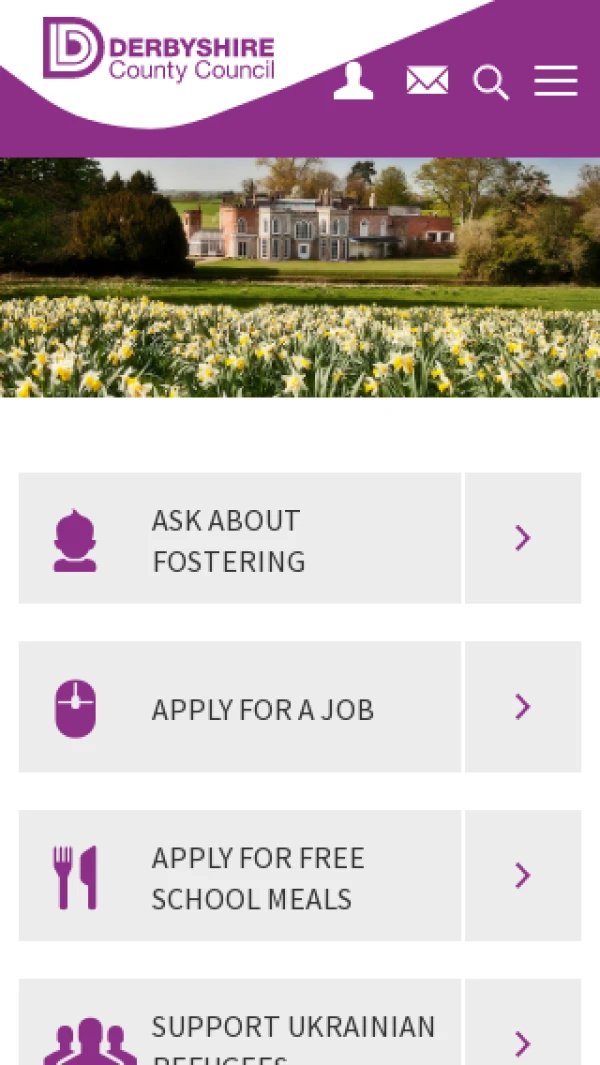This screenshot has height=1065, width=600.
Task: Open the site search
Action: (490, 82)
